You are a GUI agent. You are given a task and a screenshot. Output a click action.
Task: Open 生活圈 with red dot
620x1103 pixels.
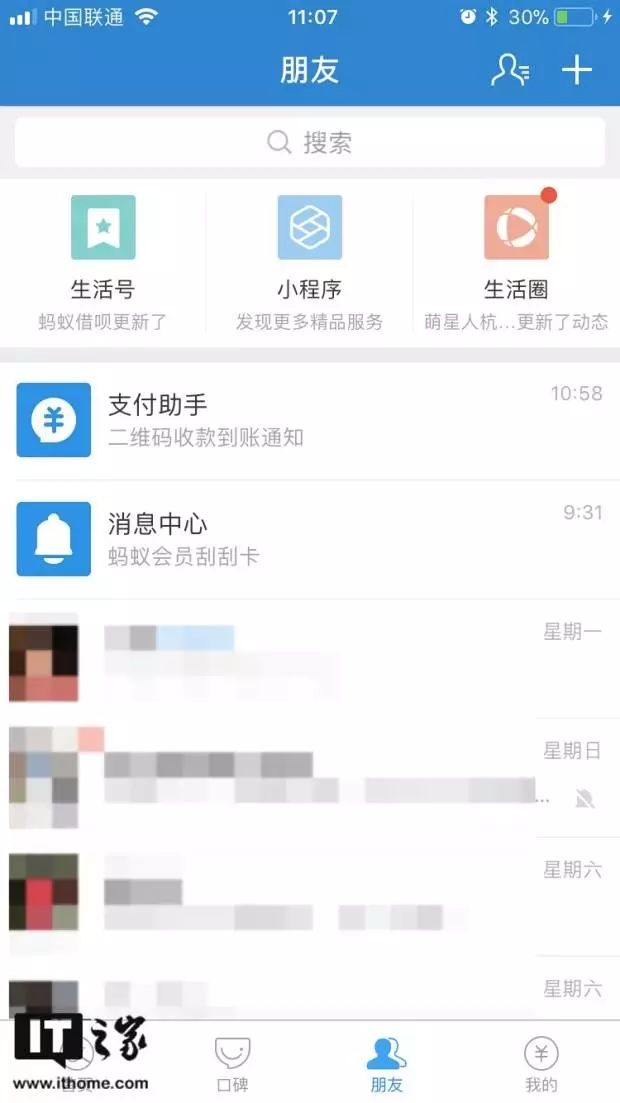tap(516, 262)
